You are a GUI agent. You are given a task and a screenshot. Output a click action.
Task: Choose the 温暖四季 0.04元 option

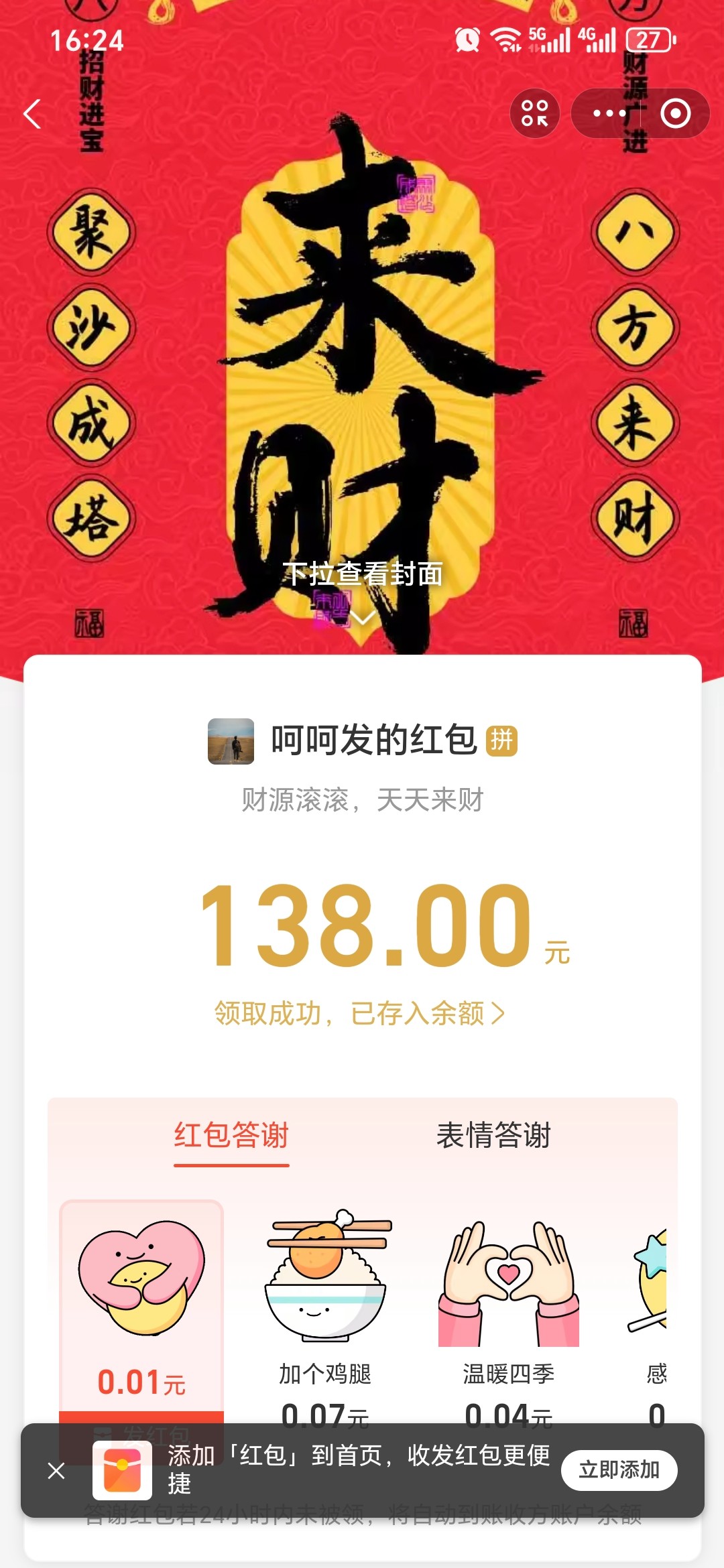pyautogui.click(x=508, y=1307)
